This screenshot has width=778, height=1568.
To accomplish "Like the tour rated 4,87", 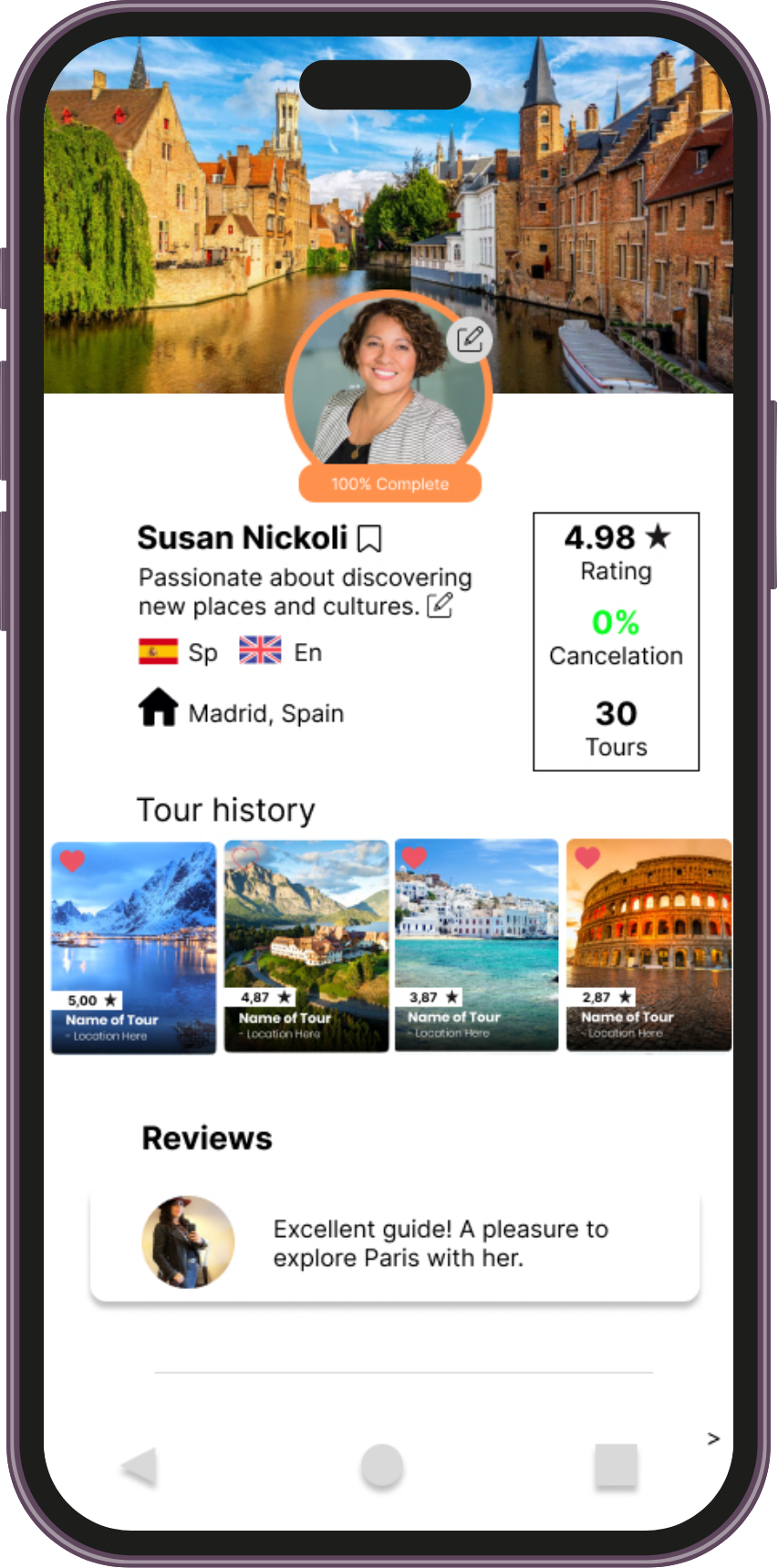I will click(245, 857).
